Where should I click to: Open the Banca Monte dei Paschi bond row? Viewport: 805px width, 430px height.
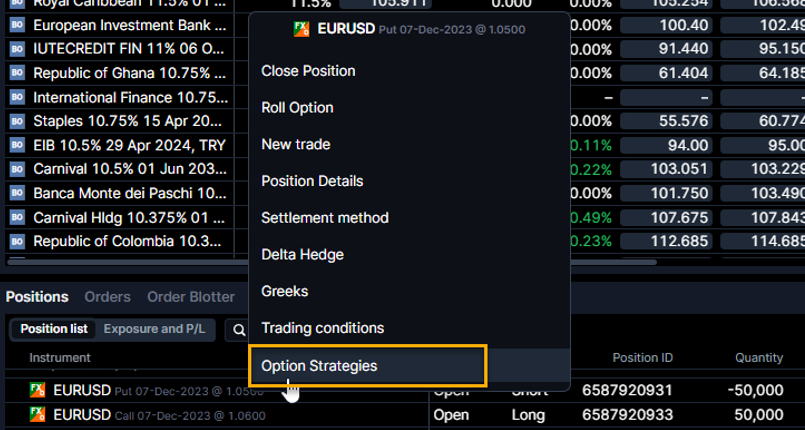coord(128,193)
